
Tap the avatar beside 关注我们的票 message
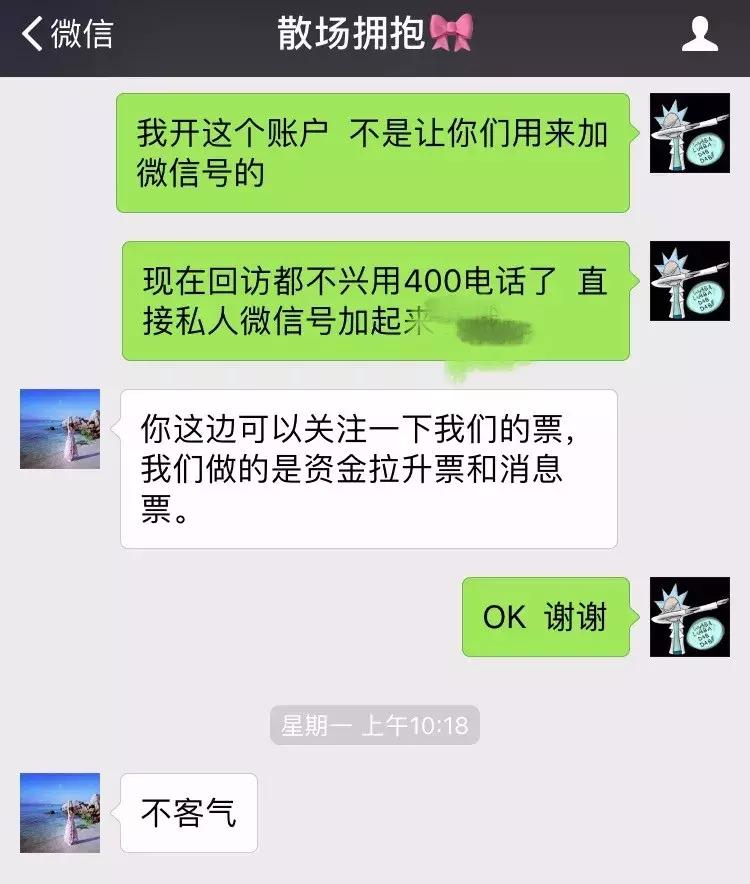point(57,428)
